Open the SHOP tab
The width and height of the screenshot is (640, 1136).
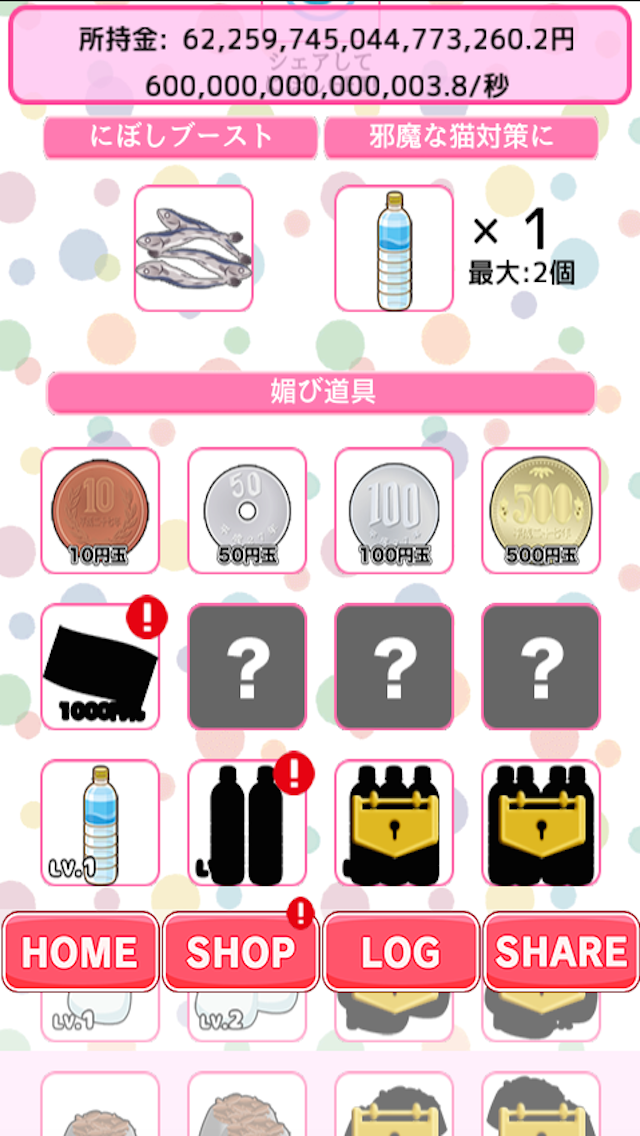point(240,951)
